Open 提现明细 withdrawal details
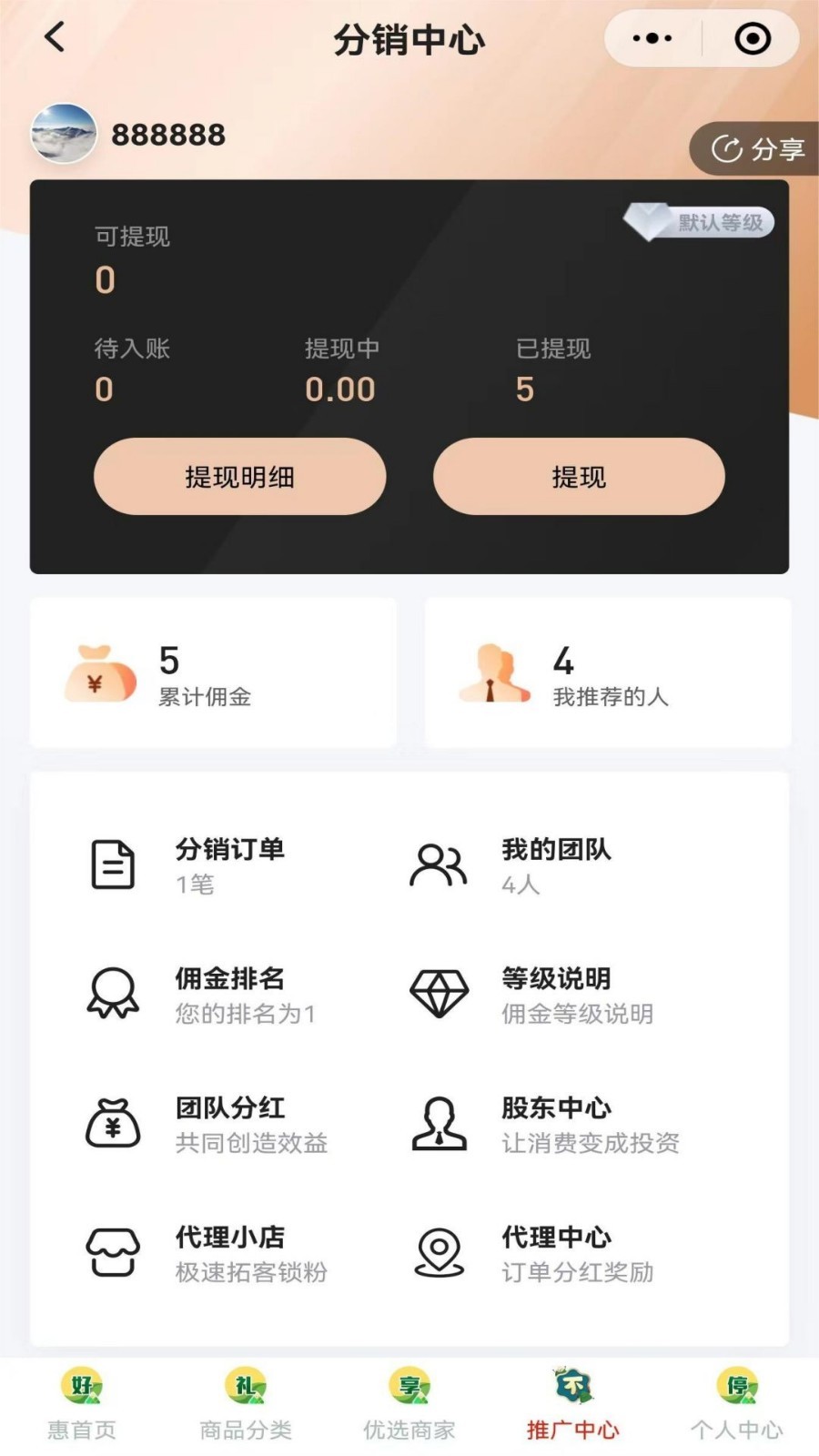Image resolution: width=819 pixels, height=1456 pixels. (240, 477)
